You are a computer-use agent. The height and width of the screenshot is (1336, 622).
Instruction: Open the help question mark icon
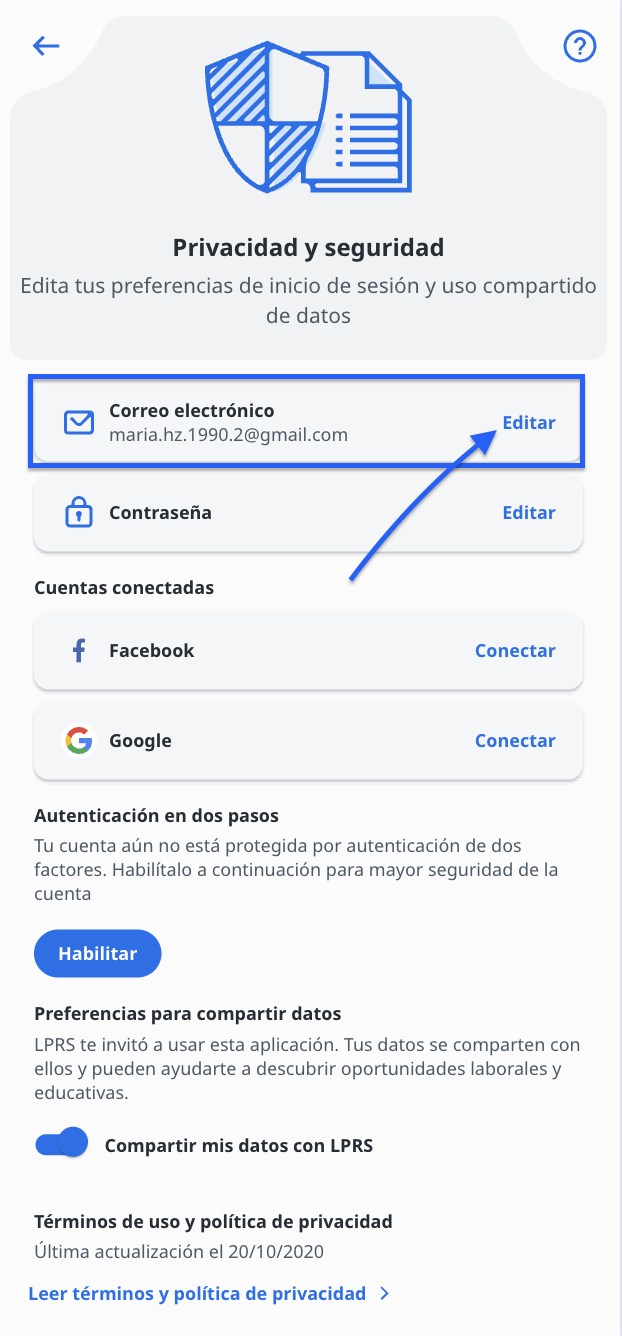580,46
